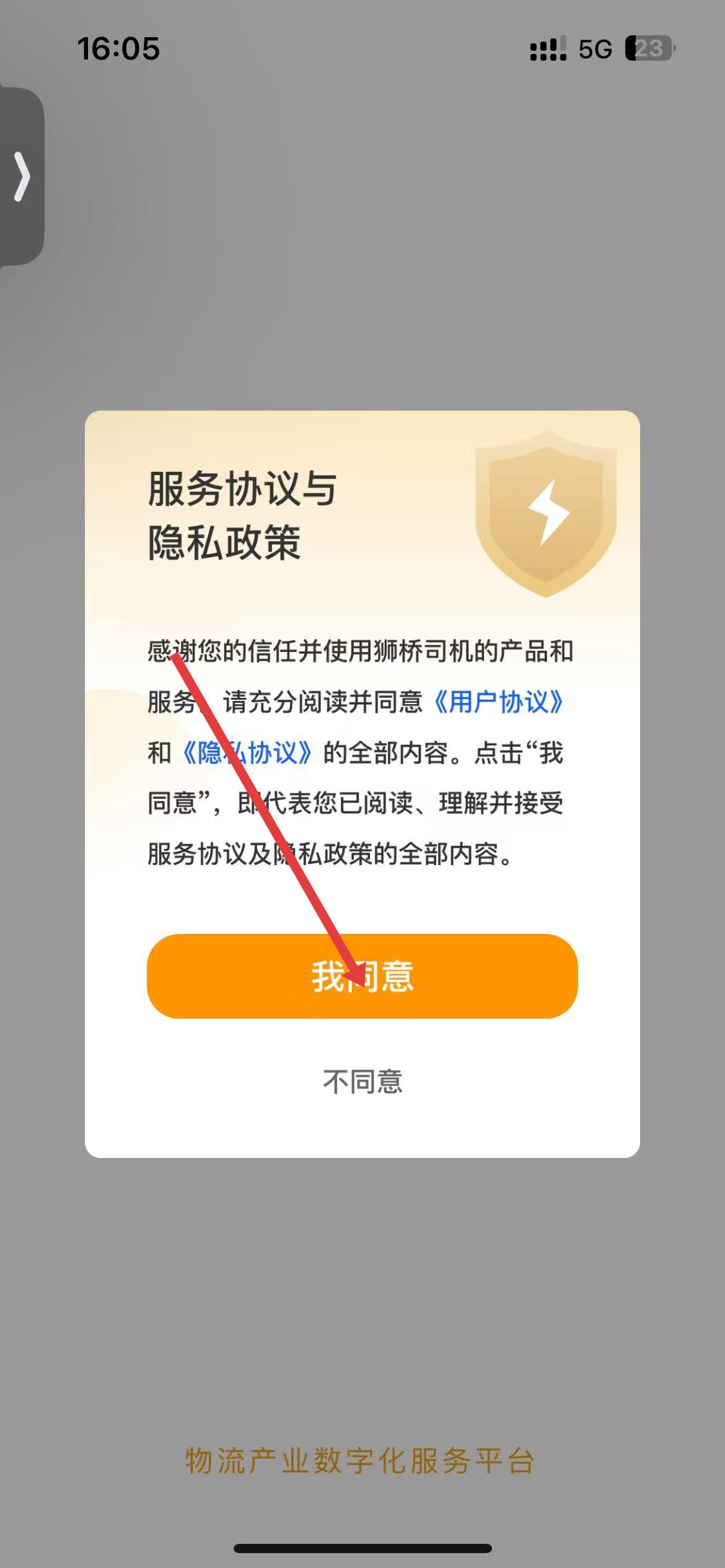
Task: Open the 《用户协议》 link
Action: (498, 702)
